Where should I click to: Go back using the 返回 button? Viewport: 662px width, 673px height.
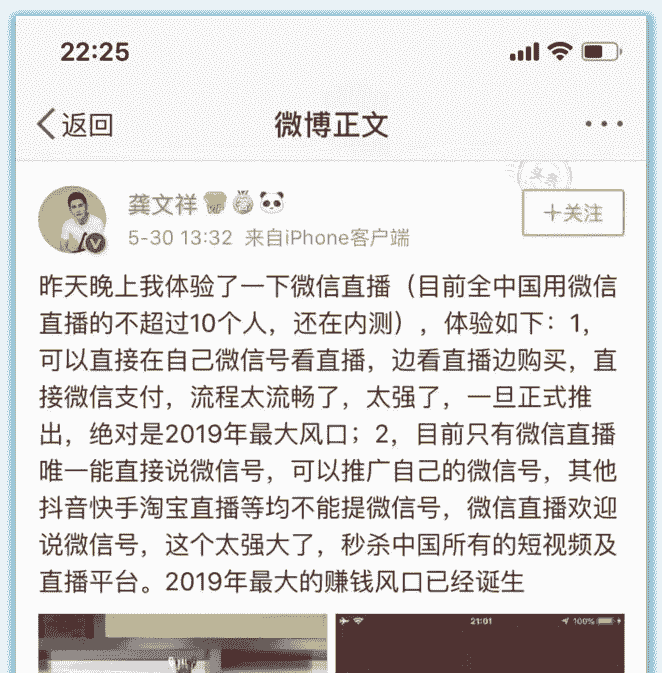pyautogui.click(x=75, y=125)
